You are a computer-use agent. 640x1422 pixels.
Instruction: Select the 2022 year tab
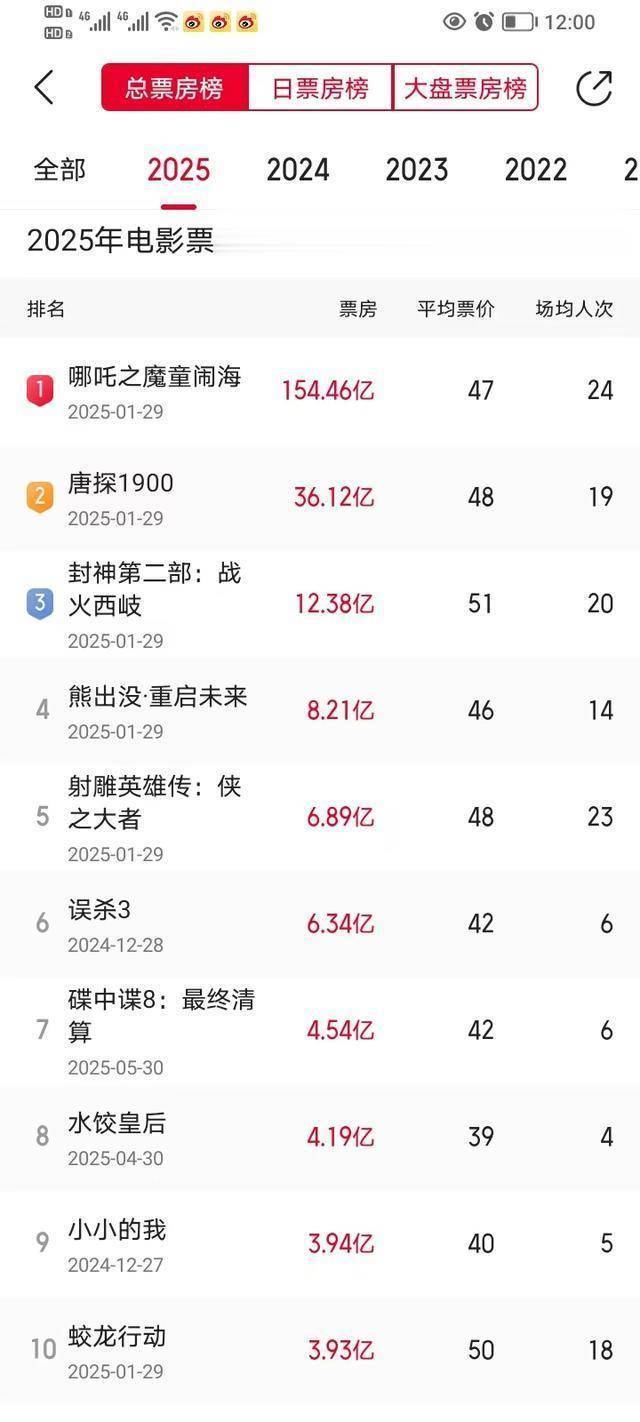[x=536, y=170]
